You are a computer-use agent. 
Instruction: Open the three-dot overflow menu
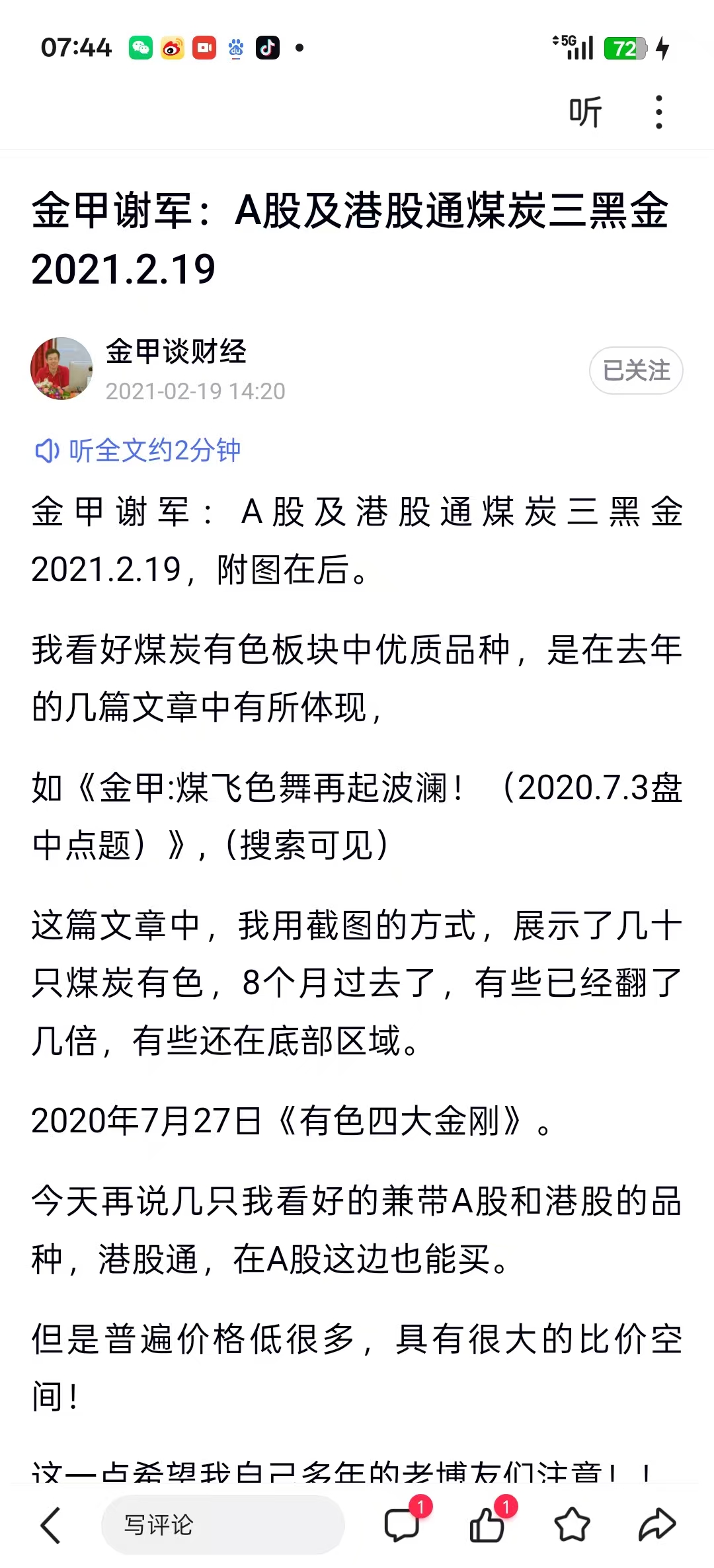(658, 111)
